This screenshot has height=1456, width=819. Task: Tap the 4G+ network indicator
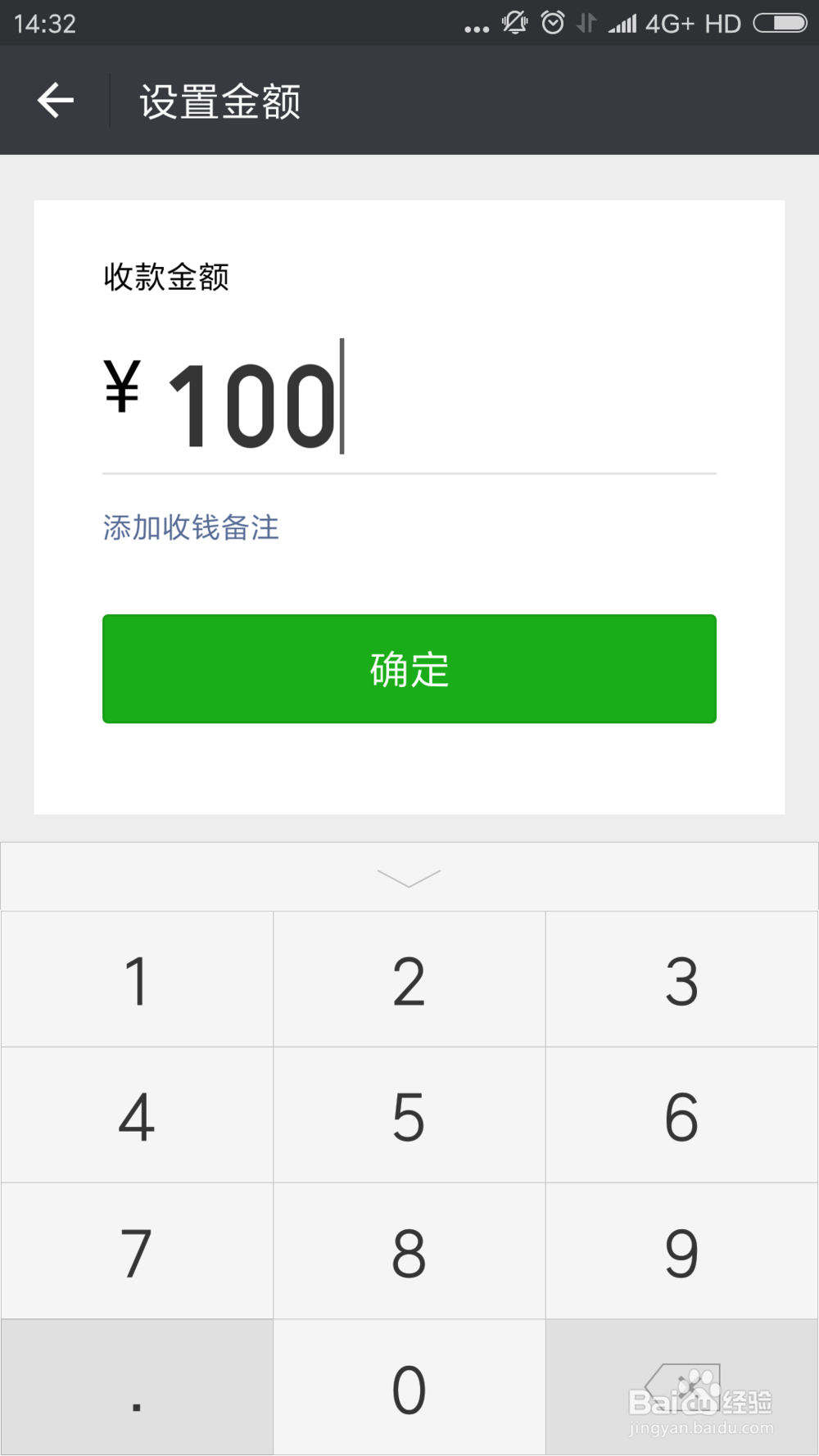coord(672,23)
